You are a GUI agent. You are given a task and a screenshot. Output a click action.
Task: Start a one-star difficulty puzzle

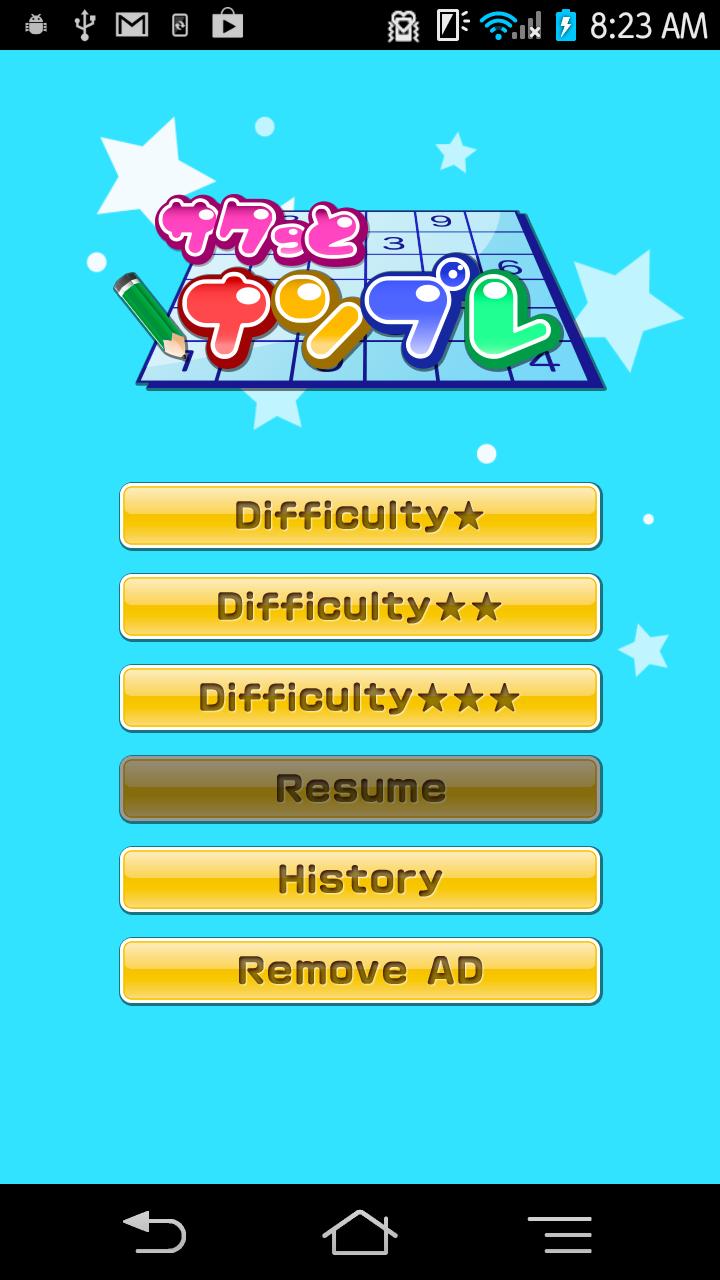pyautogui.click(x=360, y=516)
